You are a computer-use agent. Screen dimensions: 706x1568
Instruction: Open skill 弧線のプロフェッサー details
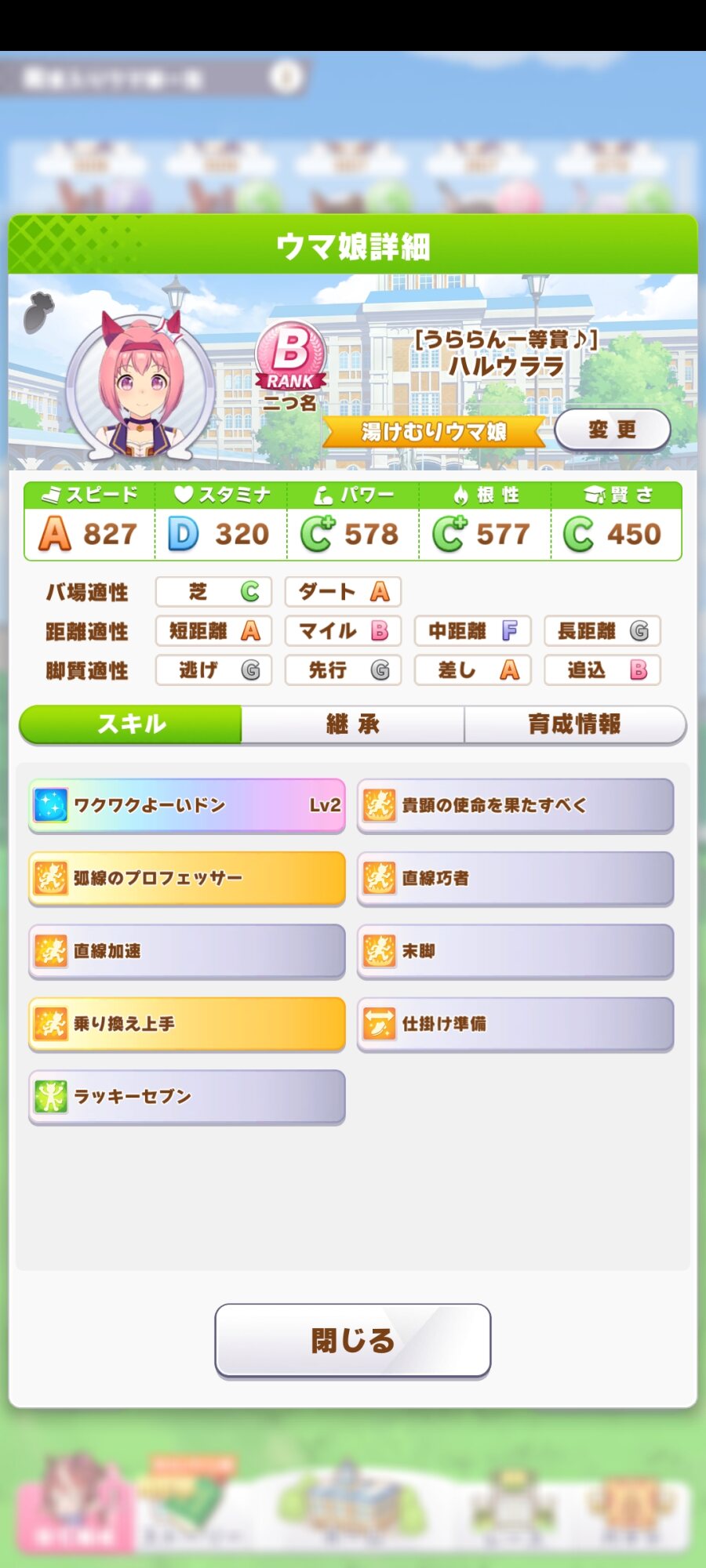coord(187,878)
